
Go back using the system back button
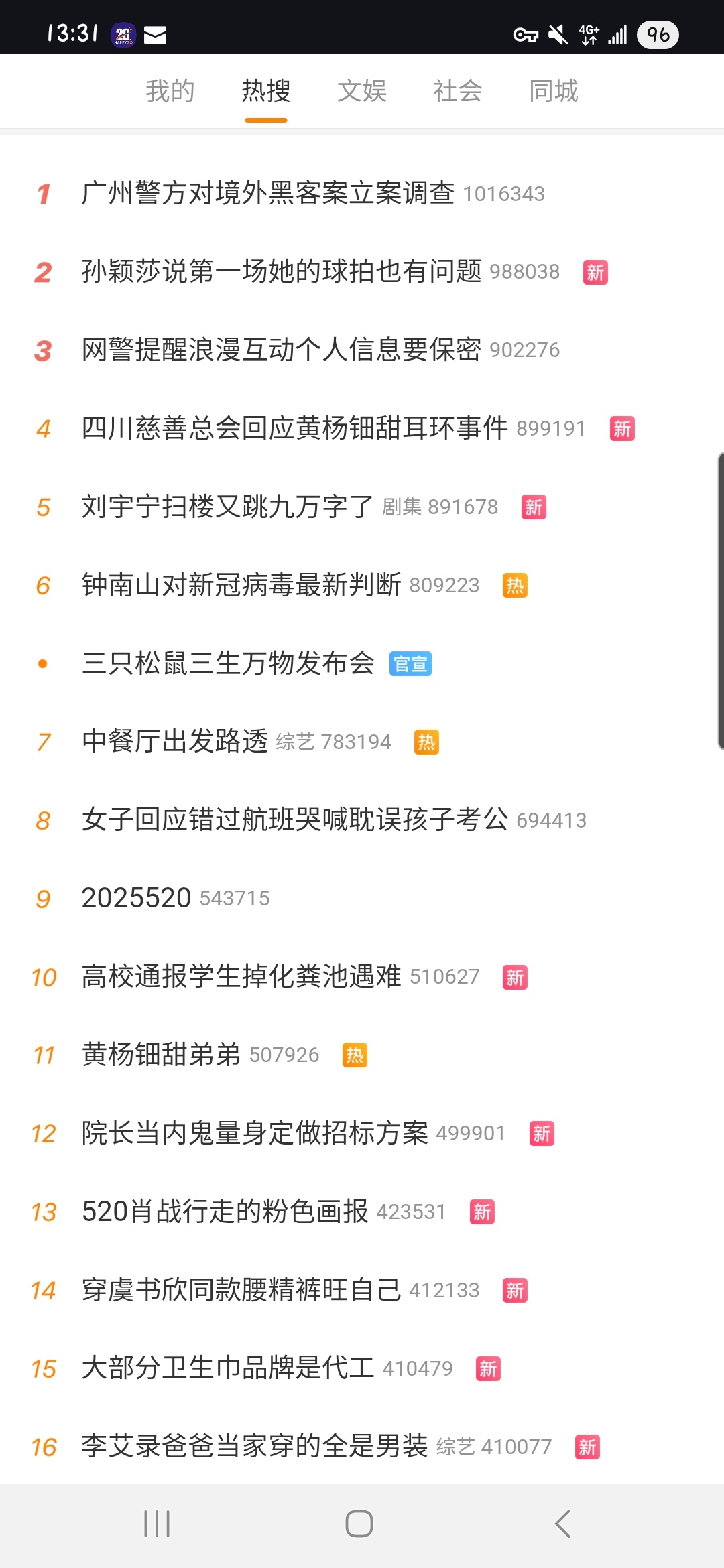(563, 1524)
